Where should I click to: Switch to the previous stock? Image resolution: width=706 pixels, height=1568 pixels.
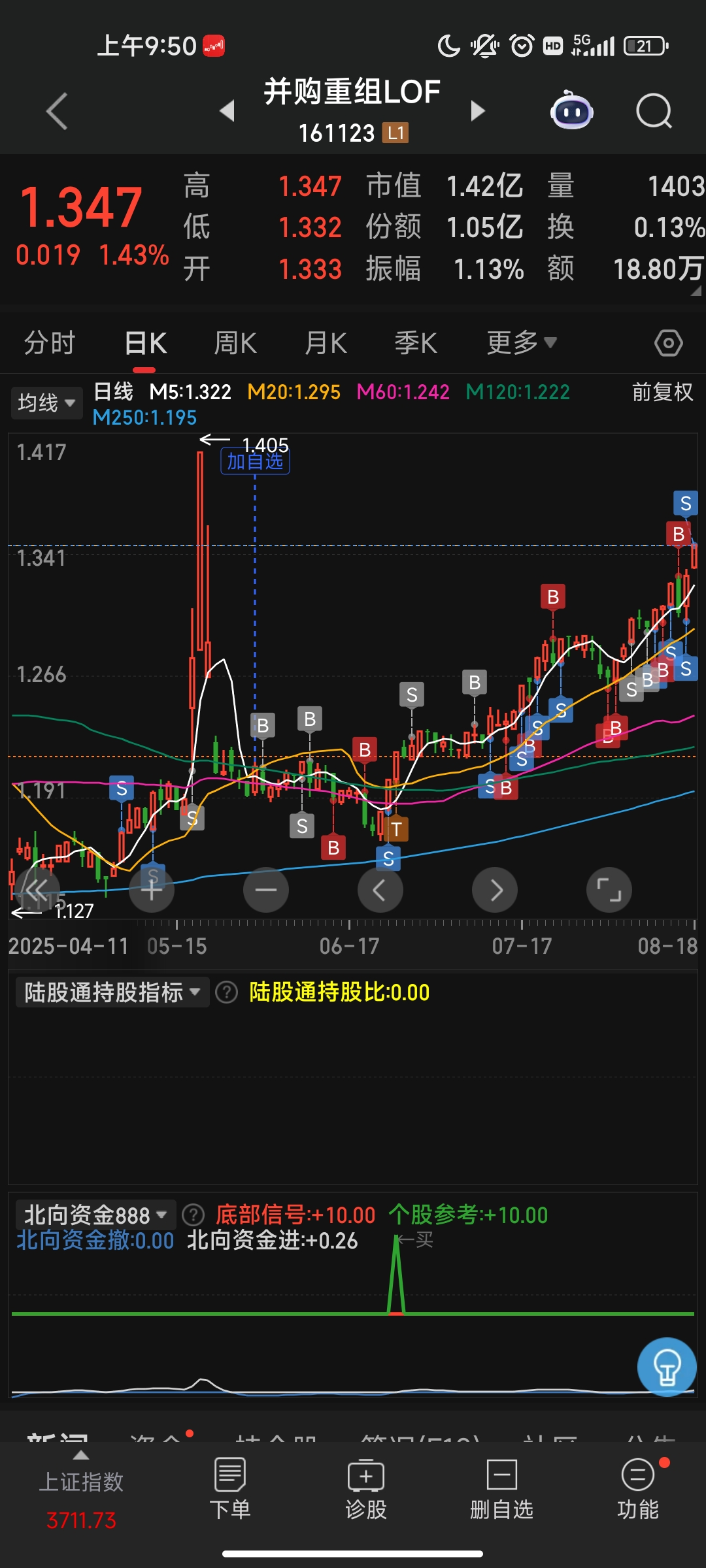click(227, 111)
